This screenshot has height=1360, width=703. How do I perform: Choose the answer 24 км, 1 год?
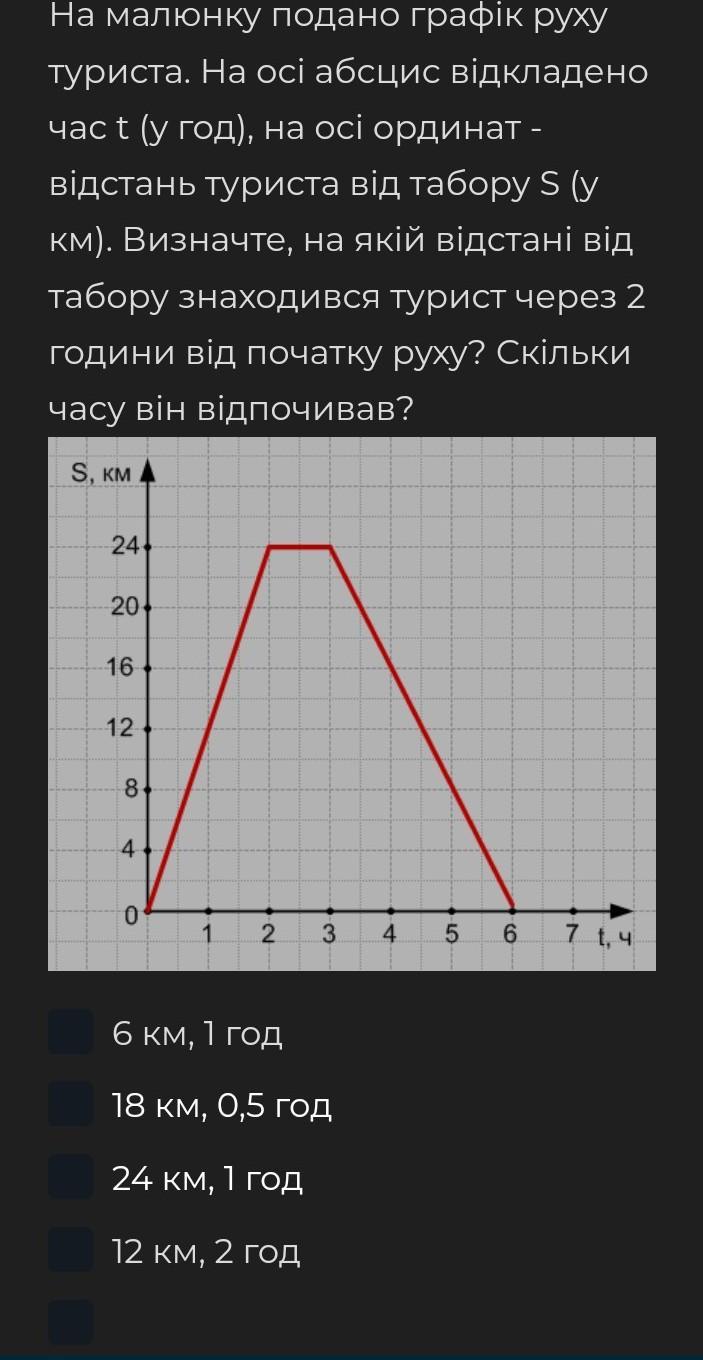(71, 1178)
